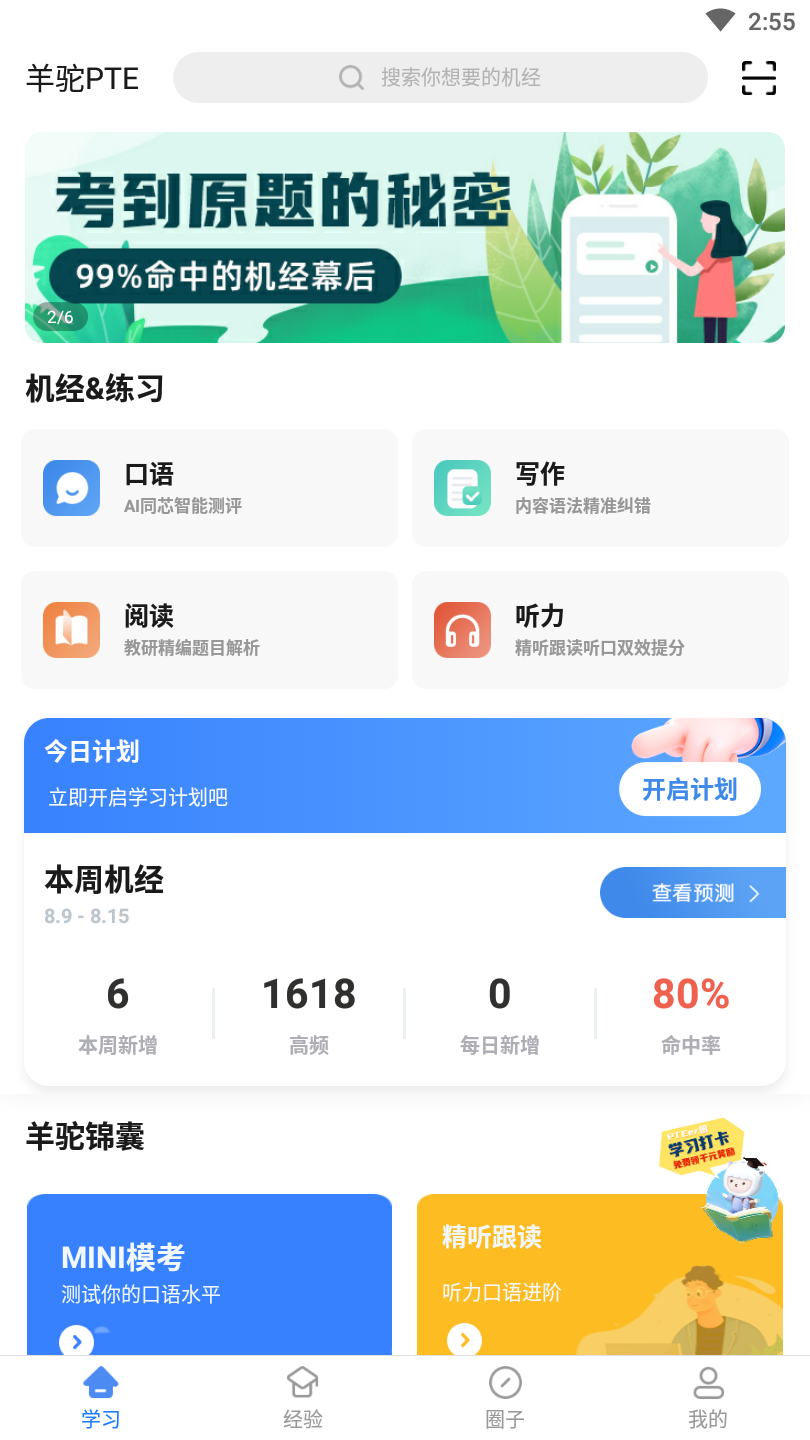Tap the search input field
Viewport: 810px width, 1440px height.
(440, 77)
